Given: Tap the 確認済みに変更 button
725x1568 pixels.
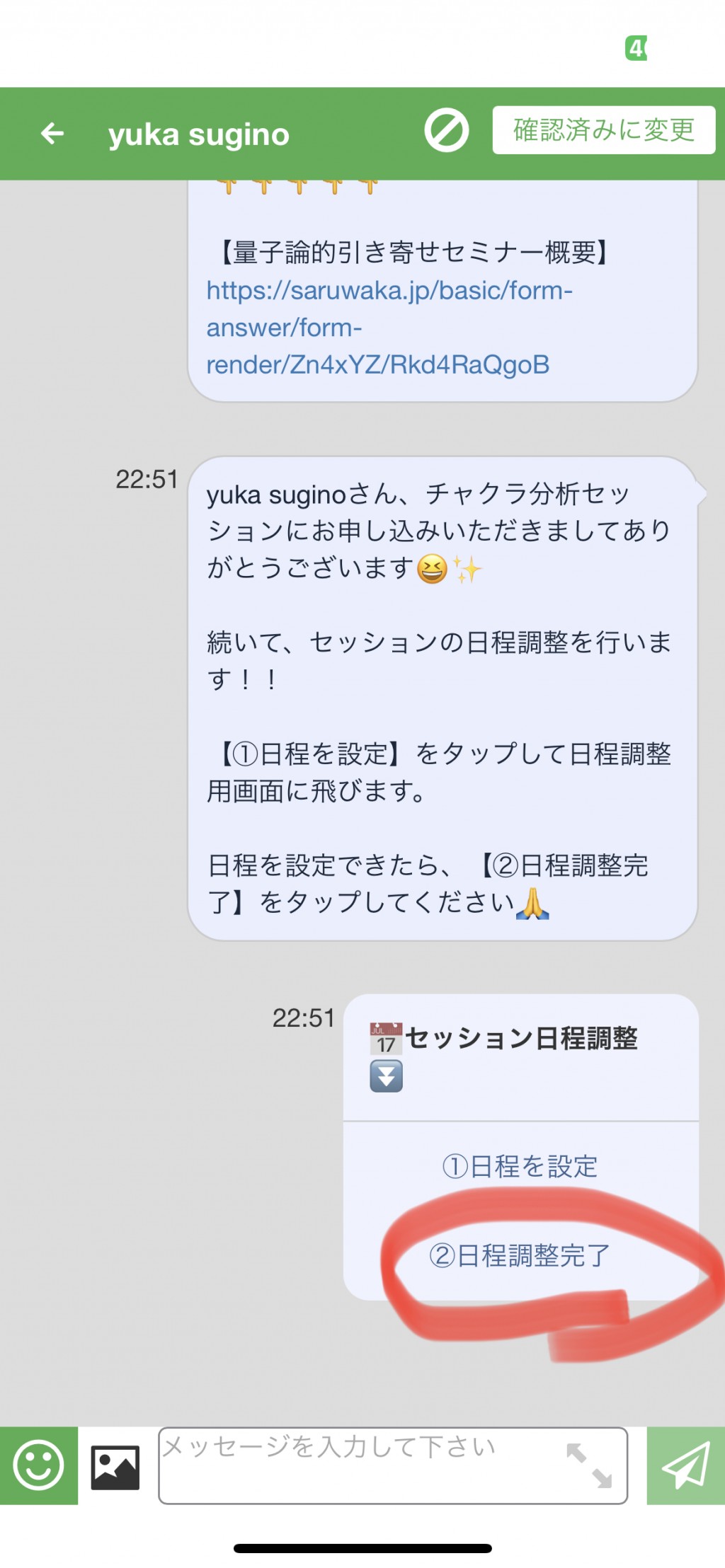Looking at the screenshot, I should coord(604,130).
